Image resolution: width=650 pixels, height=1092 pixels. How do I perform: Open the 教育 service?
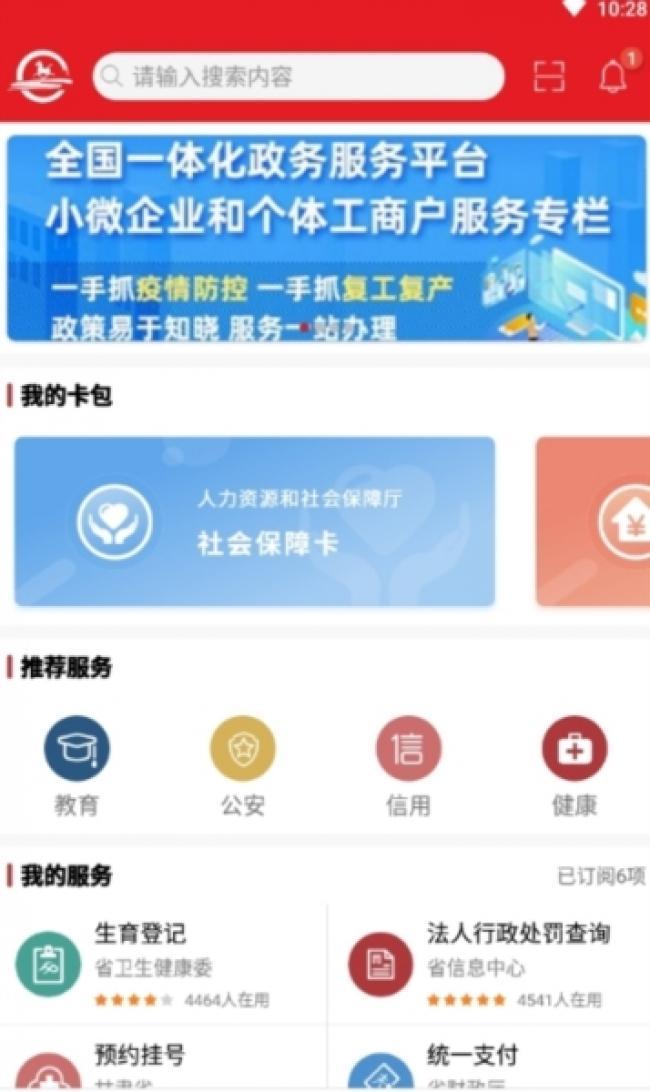pyautogui.click(x=77, y=765)
